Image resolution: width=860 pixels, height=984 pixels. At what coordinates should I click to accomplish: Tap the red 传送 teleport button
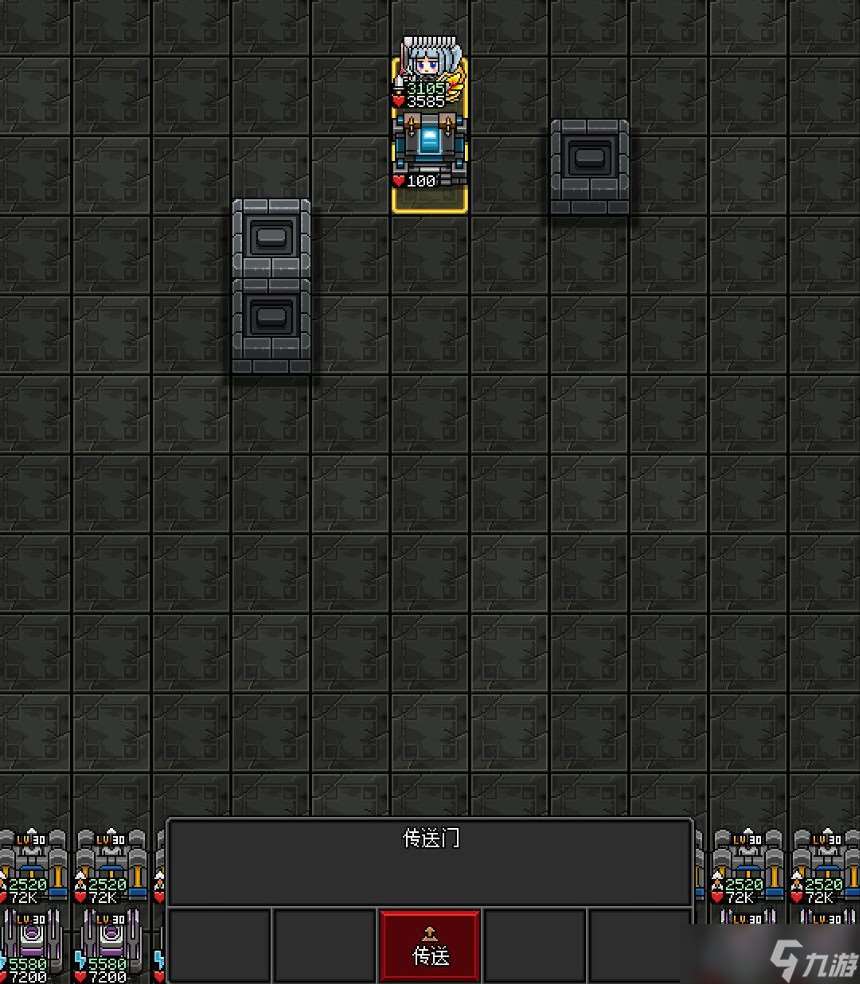pos(430,946)
